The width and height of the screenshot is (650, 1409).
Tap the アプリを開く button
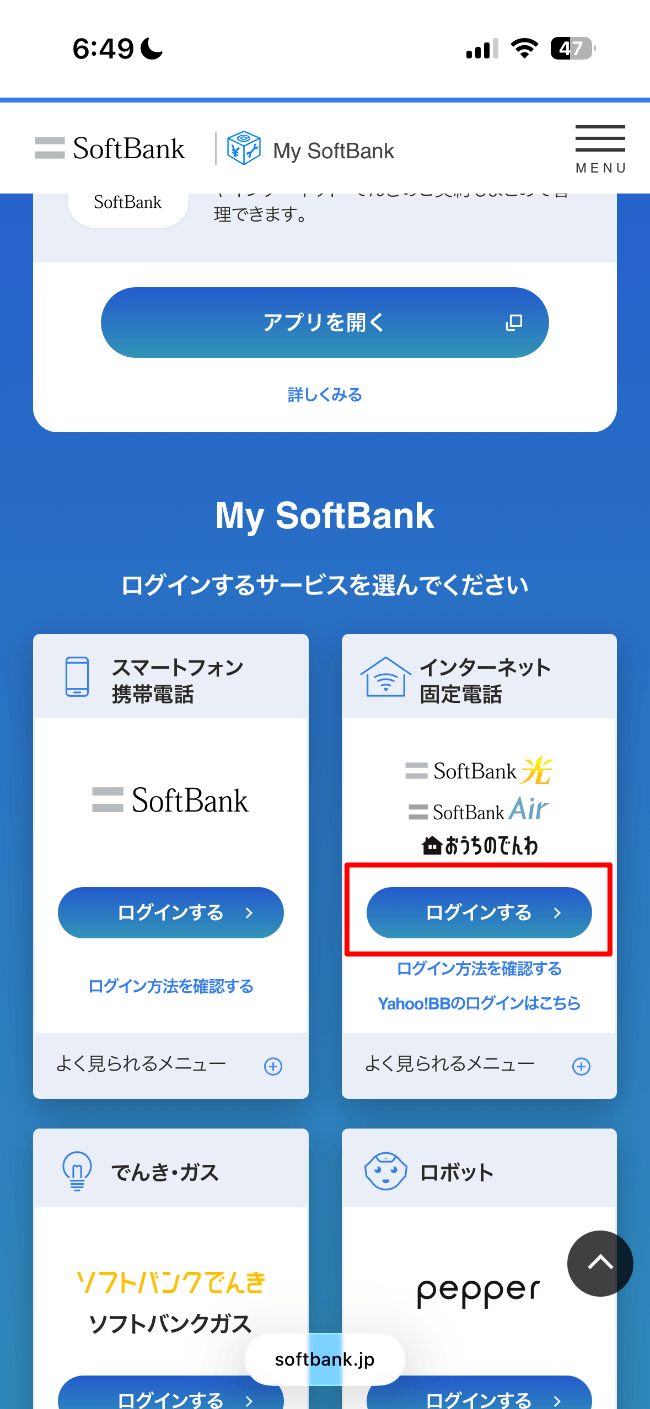pyautogui.click(x=324, y=322)
